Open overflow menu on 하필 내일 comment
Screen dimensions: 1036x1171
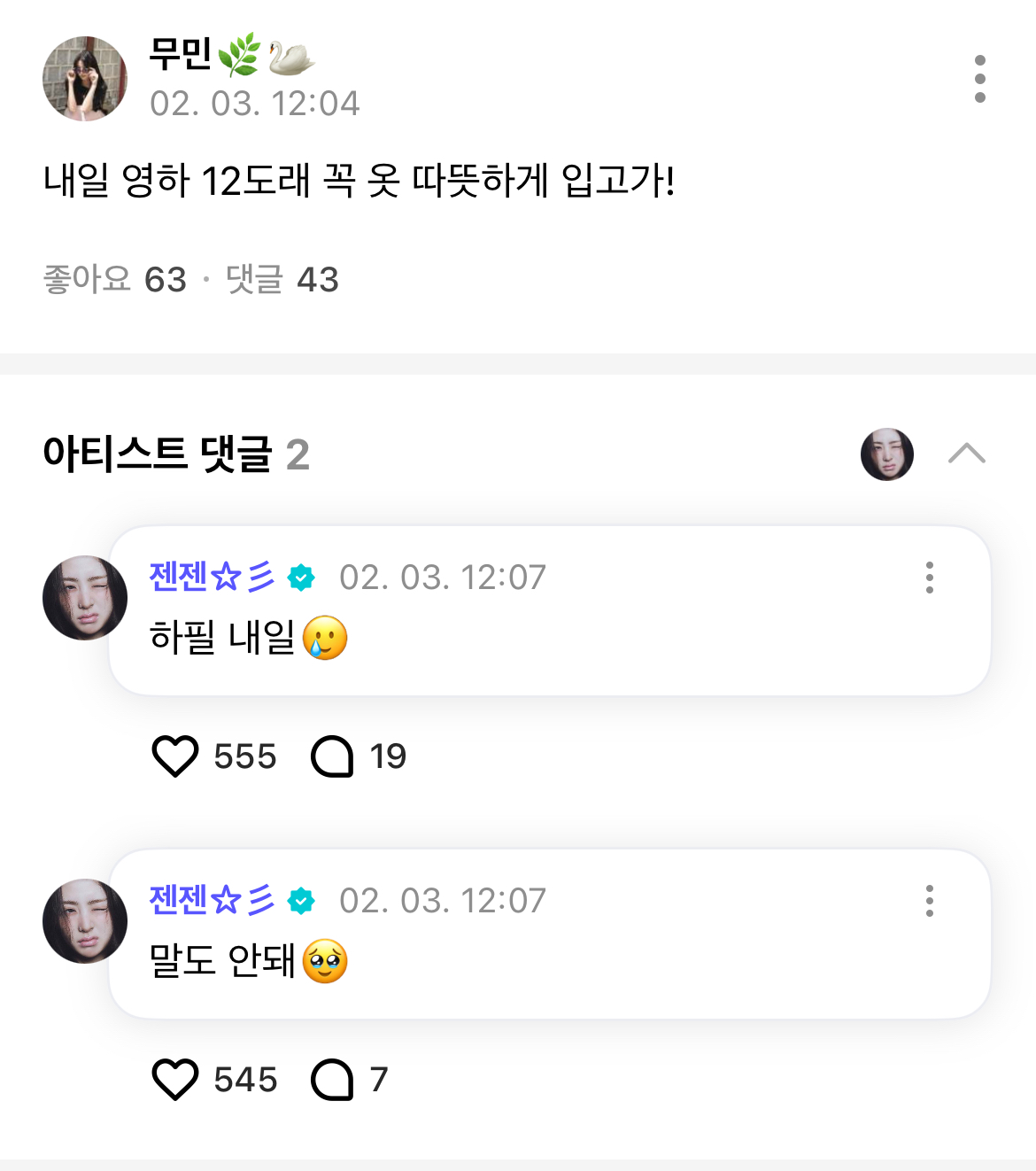[x=929, y=578]
